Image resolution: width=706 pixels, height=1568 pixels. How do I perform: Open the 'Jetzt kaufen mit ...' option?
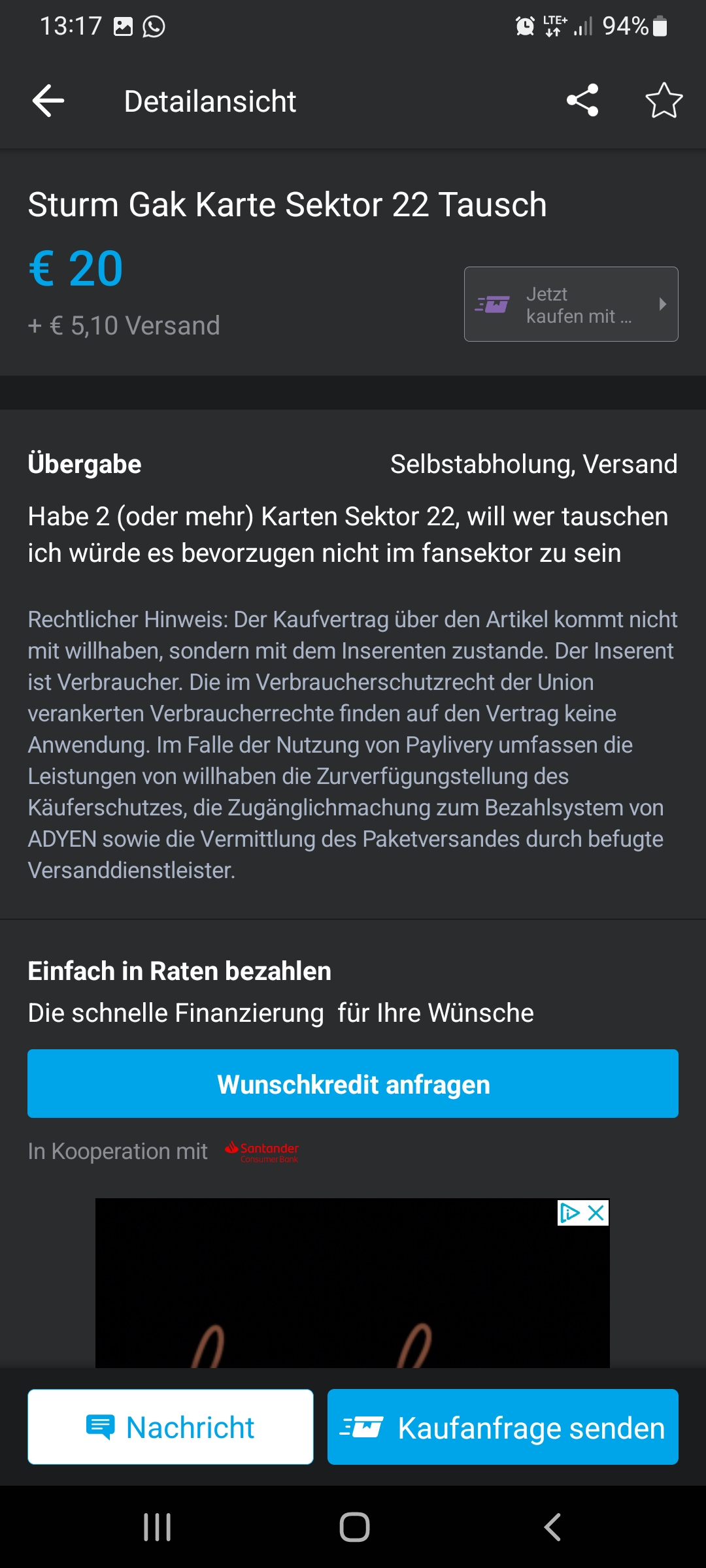click(x=571, y=304)
